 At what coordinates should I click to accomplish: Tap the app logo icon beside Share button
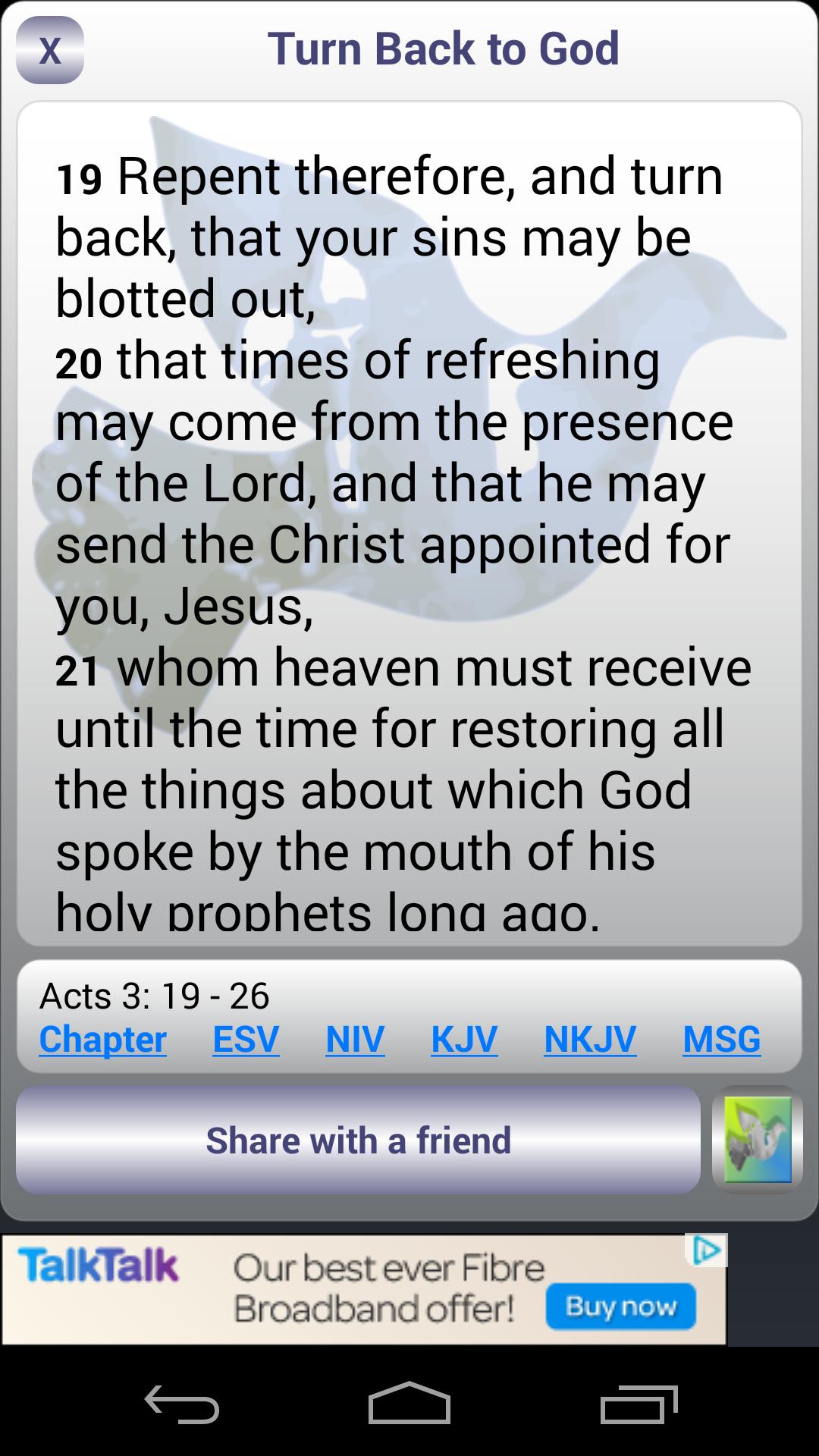tap(756, 1139)
